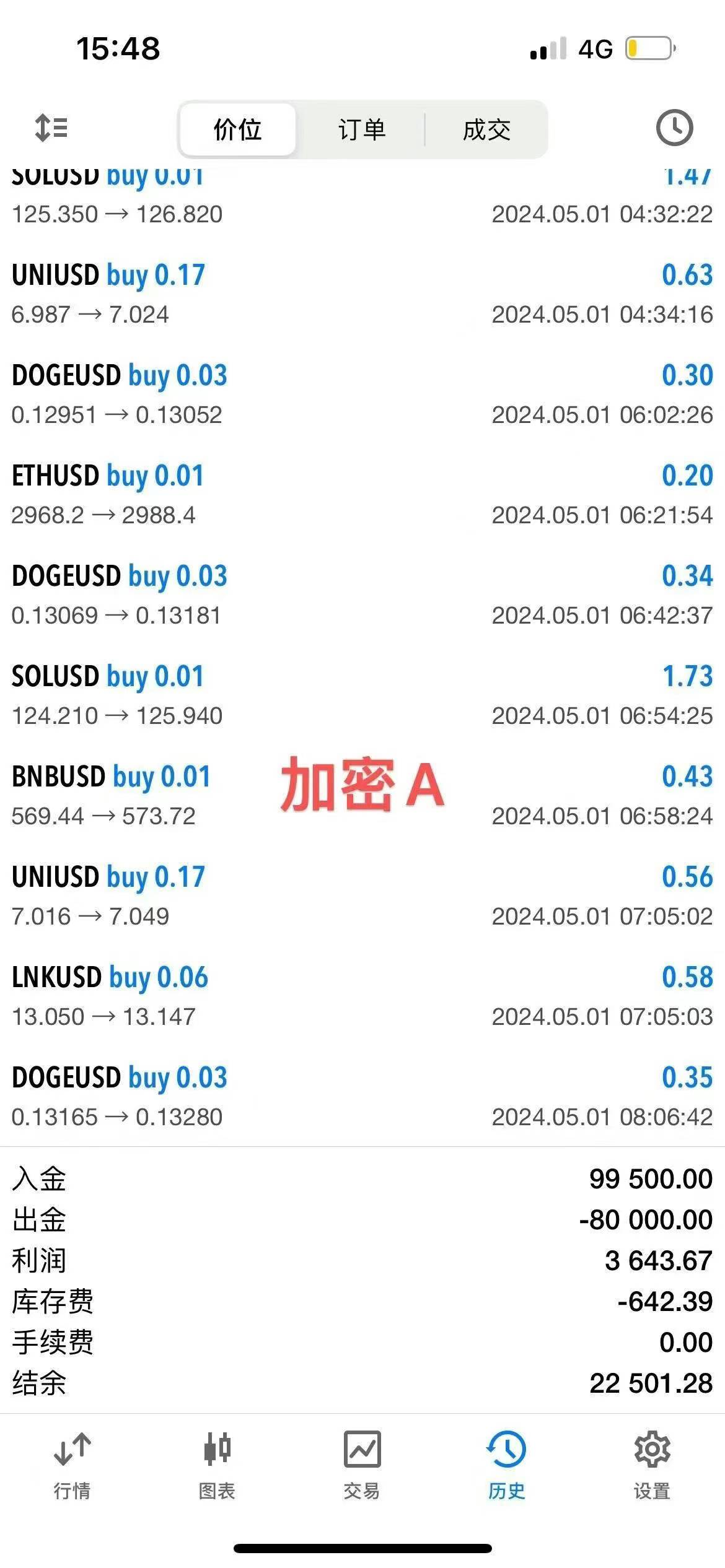
Task: Tap the 历史 tab
Action: 507,1464
